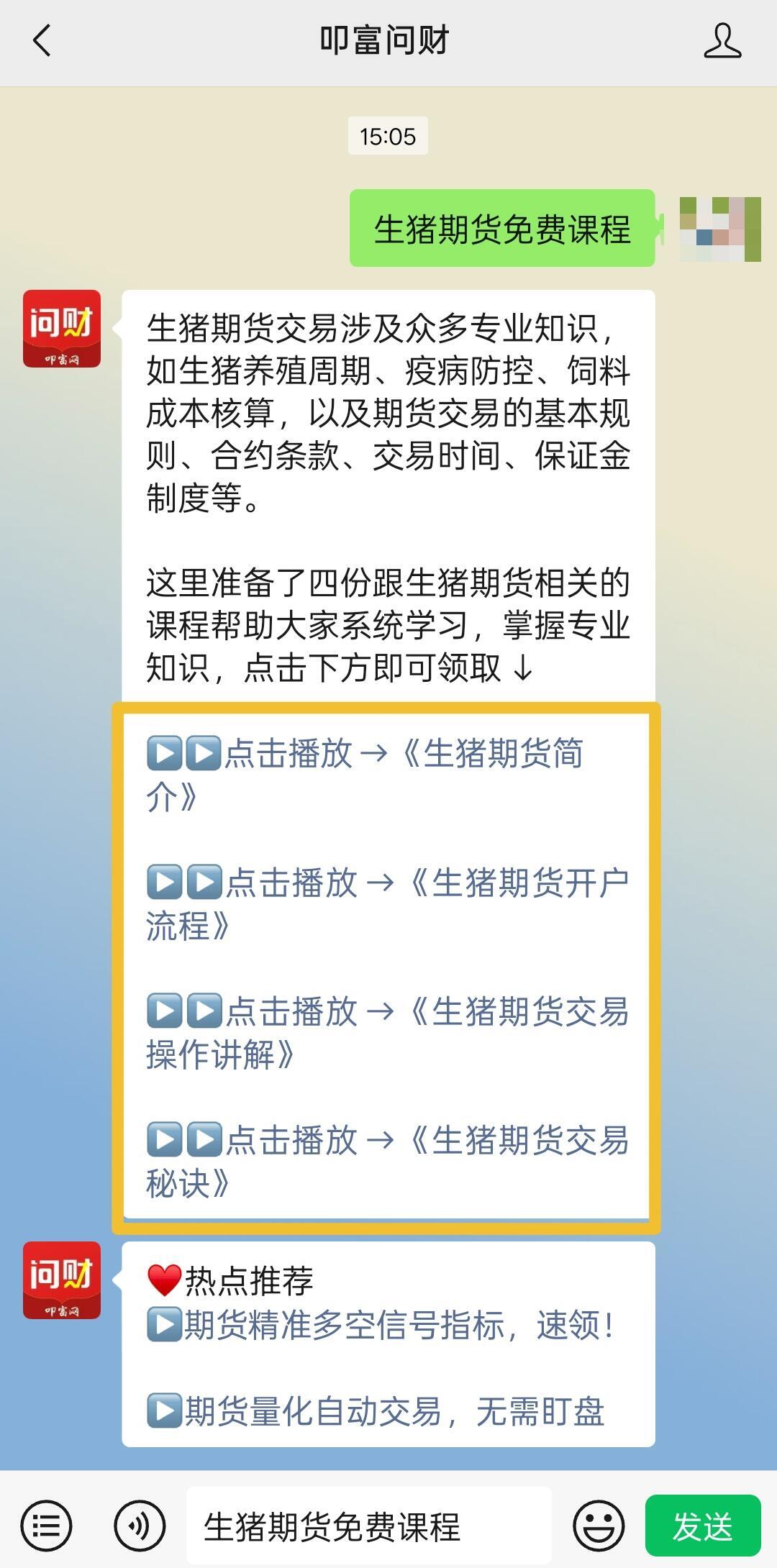The width and height of the screenshot is (777, 1568).
Task: Play the 《生猪期货简介》 course link
Action: pyautogui.click(x=388, y=774)
